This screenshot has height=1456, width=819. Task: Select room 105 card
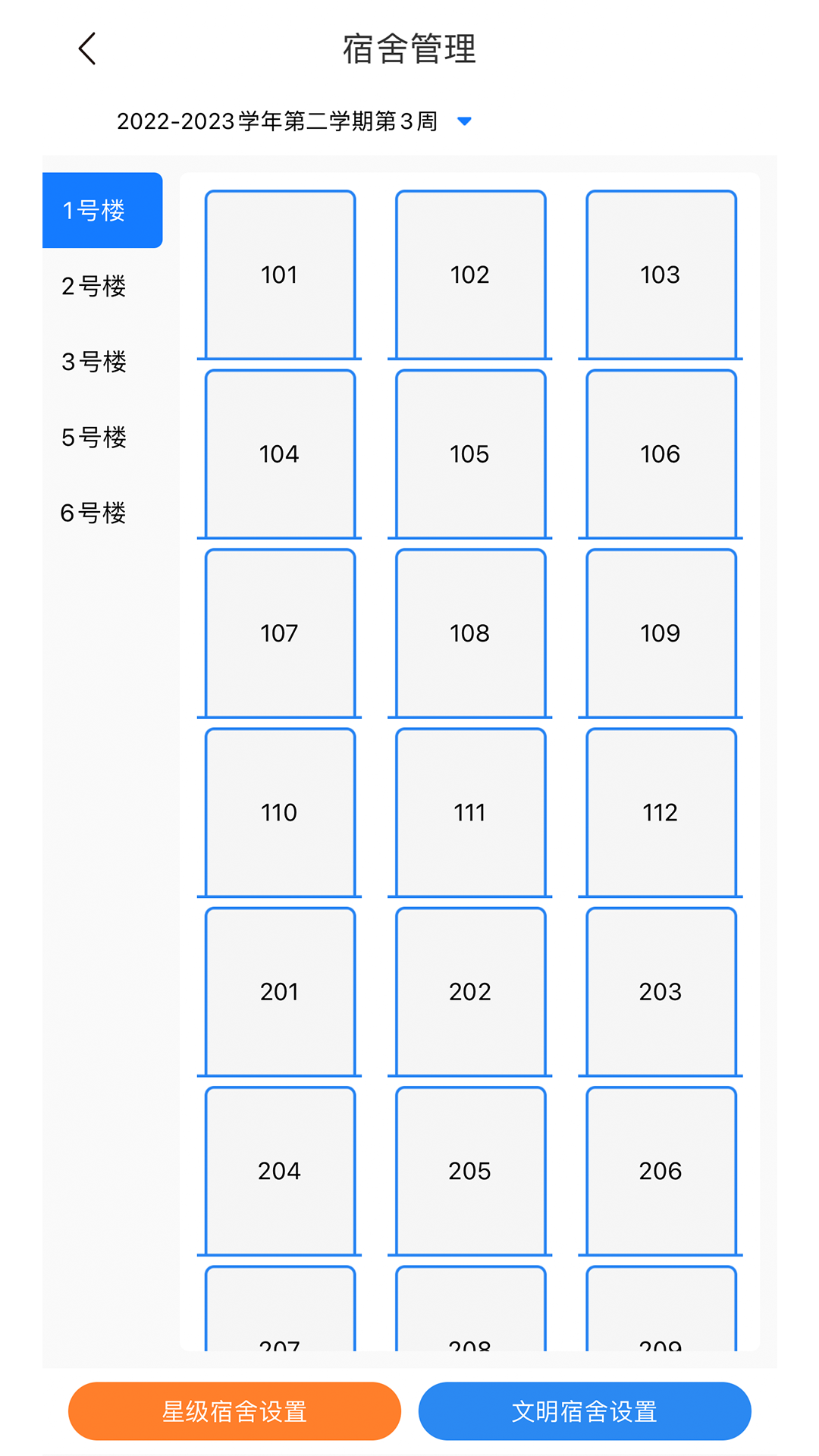[470, 453]
